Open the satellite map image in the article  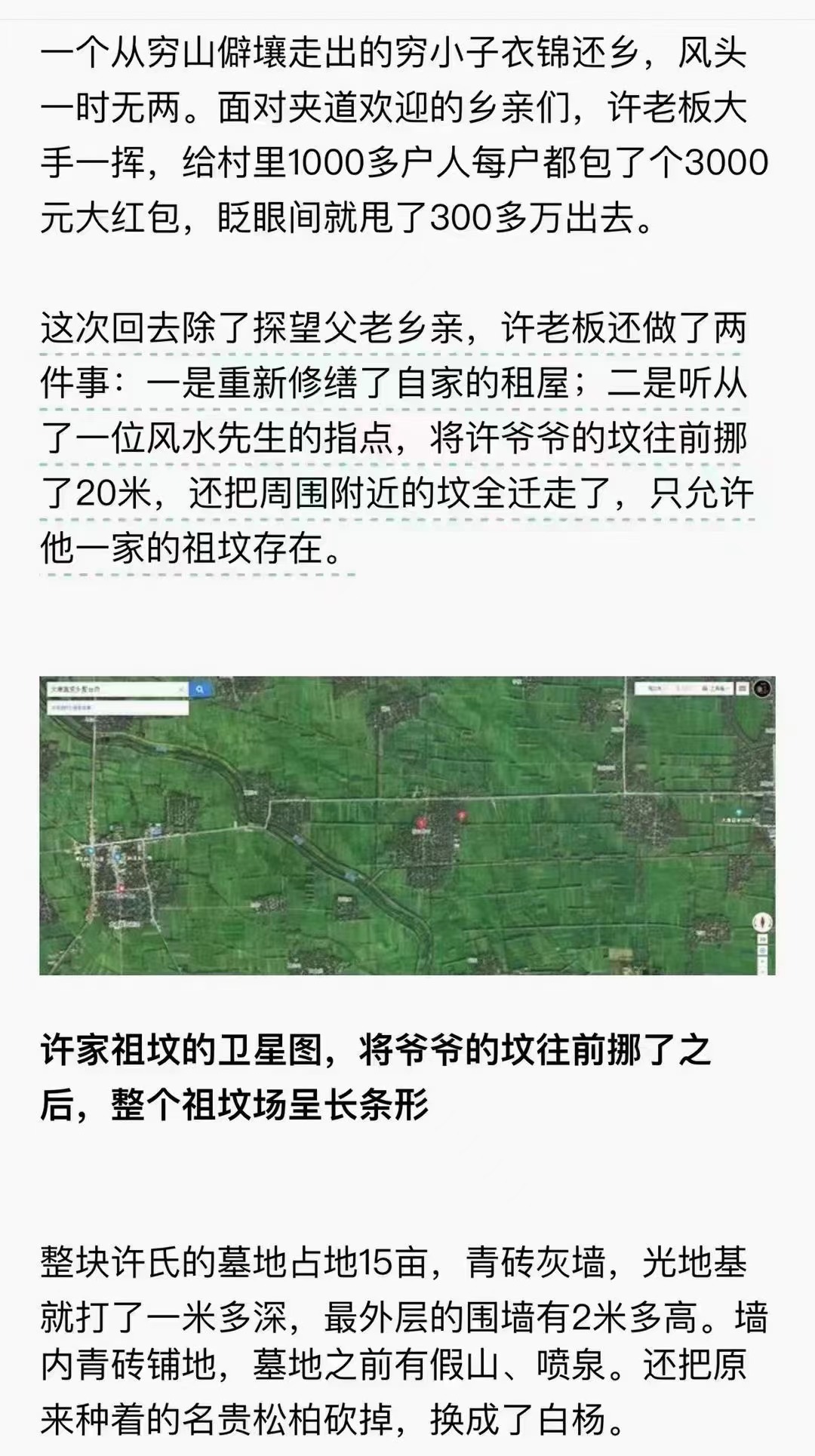pyautogui.click(x=407, y=825)
